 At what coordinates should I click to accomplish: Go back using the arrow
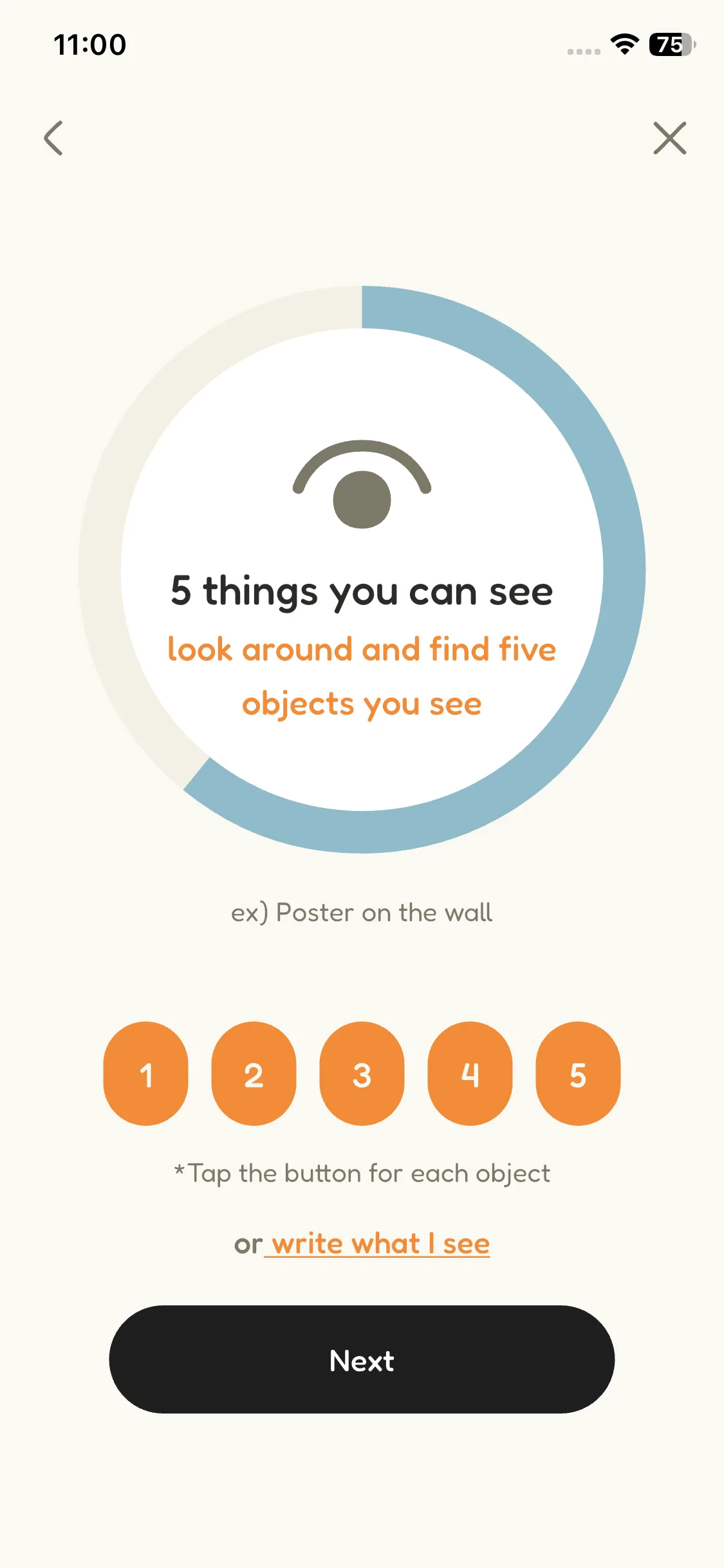[x=53, y=138]
